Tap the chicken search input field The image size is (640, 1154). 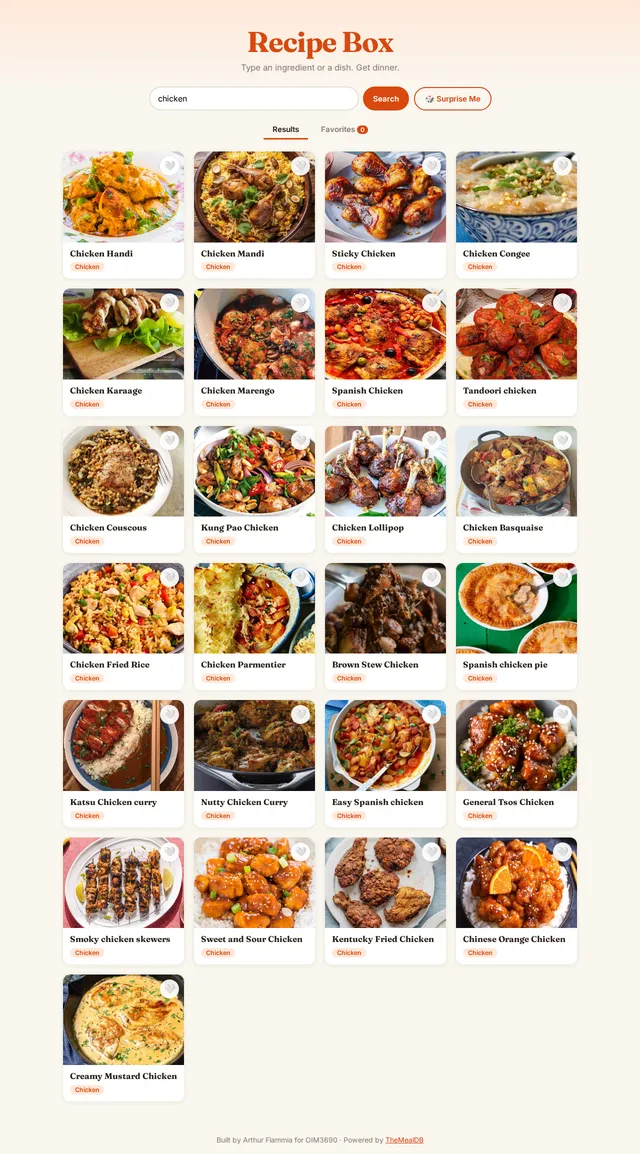point(254,99)
